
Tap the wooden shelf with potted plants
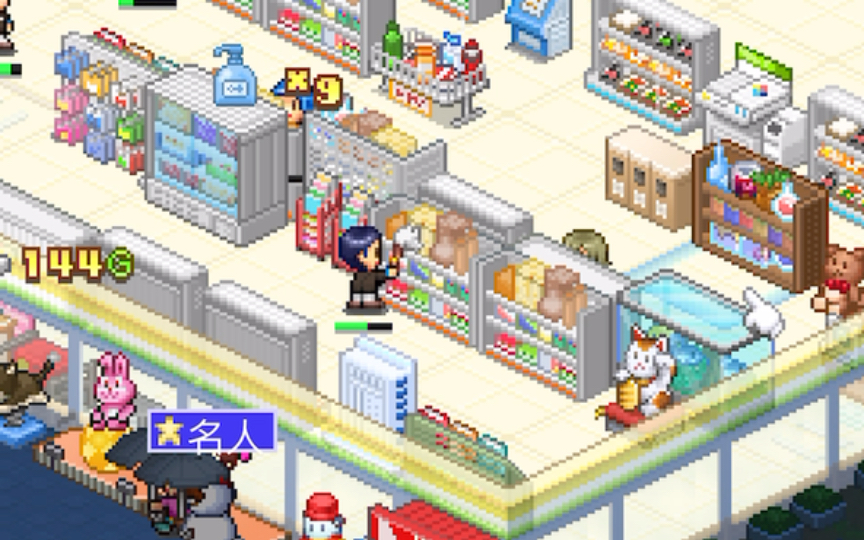758,213
